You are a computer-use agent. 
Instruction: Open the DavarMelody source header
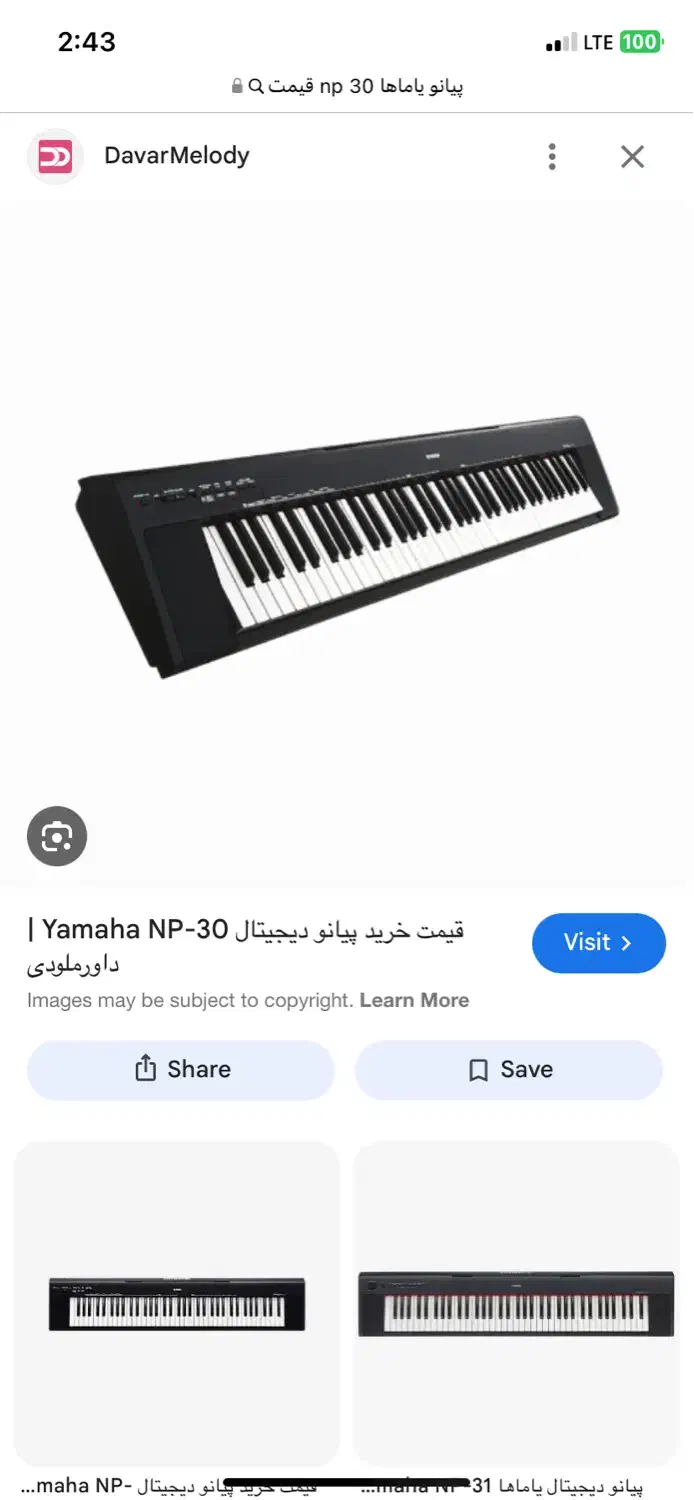(x=176, y=156)
